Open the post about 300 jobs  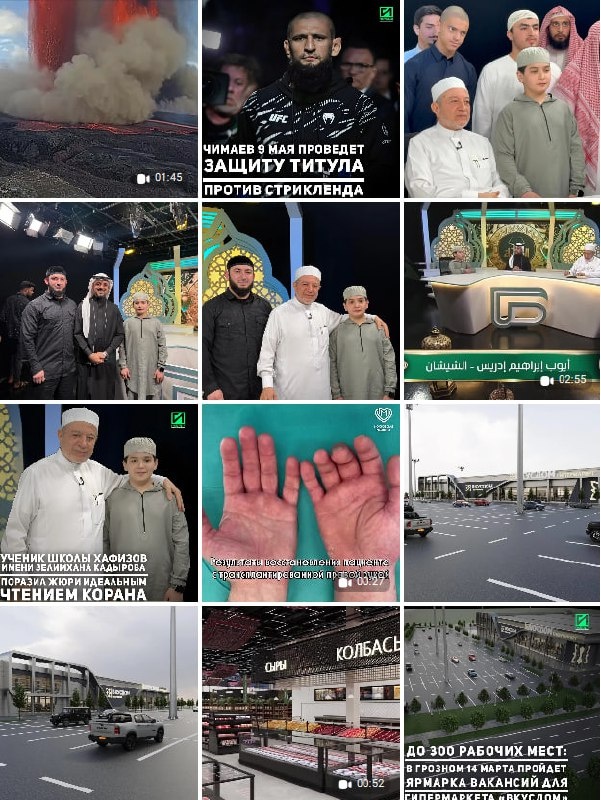point(502,703)
